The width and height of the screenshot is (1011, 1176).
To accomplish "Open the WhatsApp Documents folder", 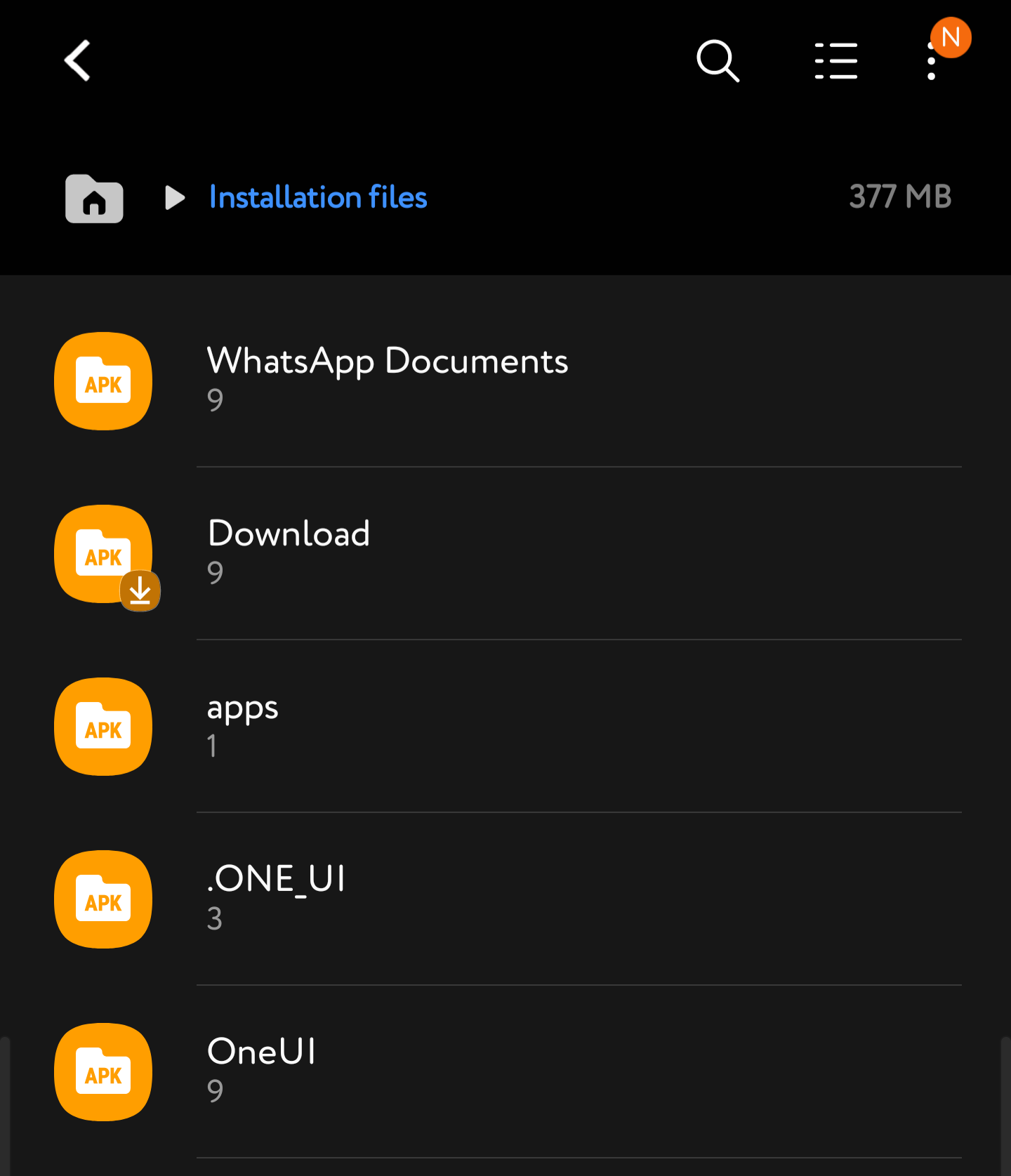I will [387, 380].
